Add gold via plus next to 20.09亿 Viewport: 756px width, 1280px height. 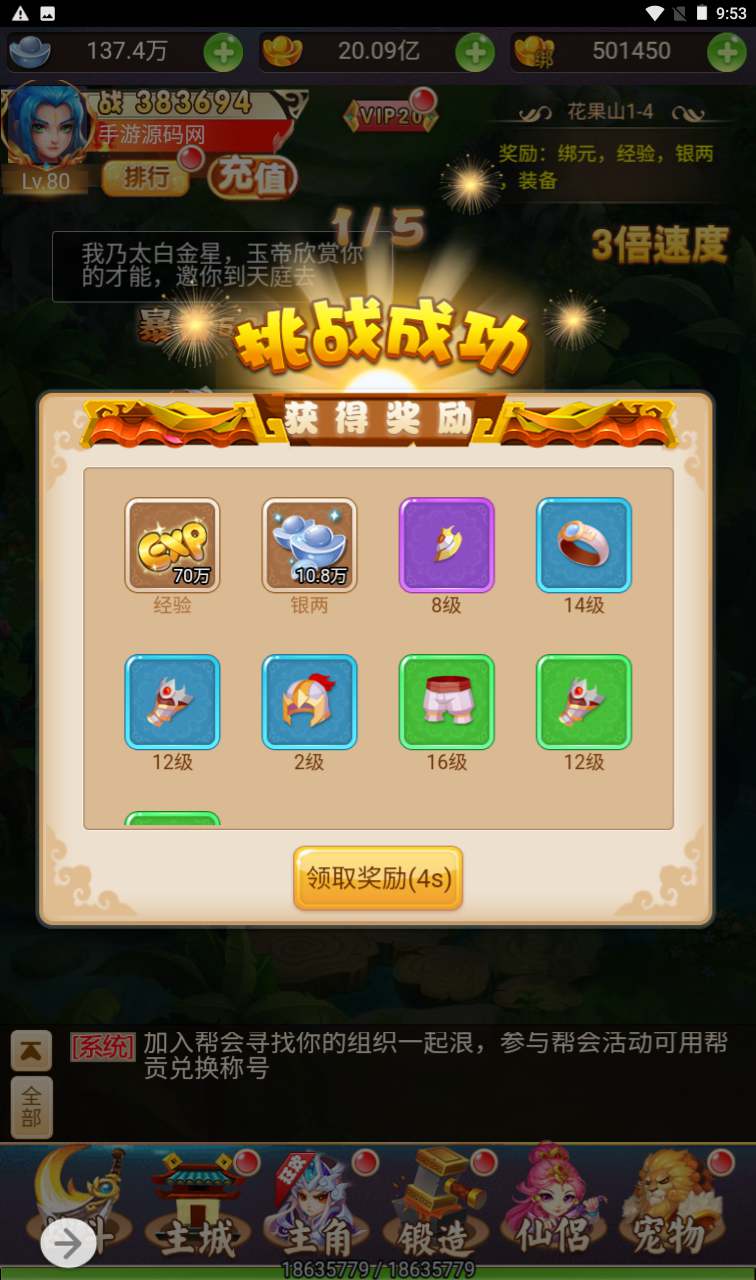point(475,51)
